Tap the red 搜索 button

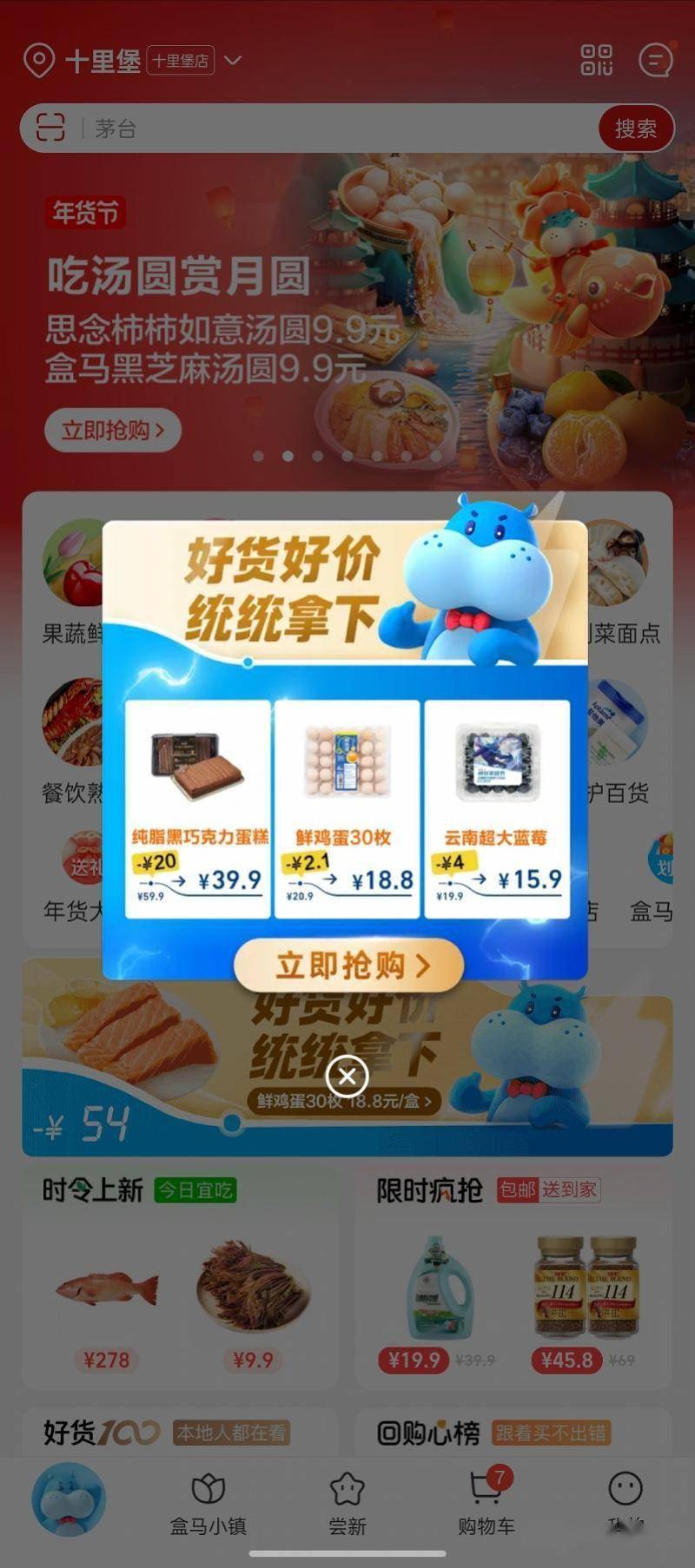[635, 128]
